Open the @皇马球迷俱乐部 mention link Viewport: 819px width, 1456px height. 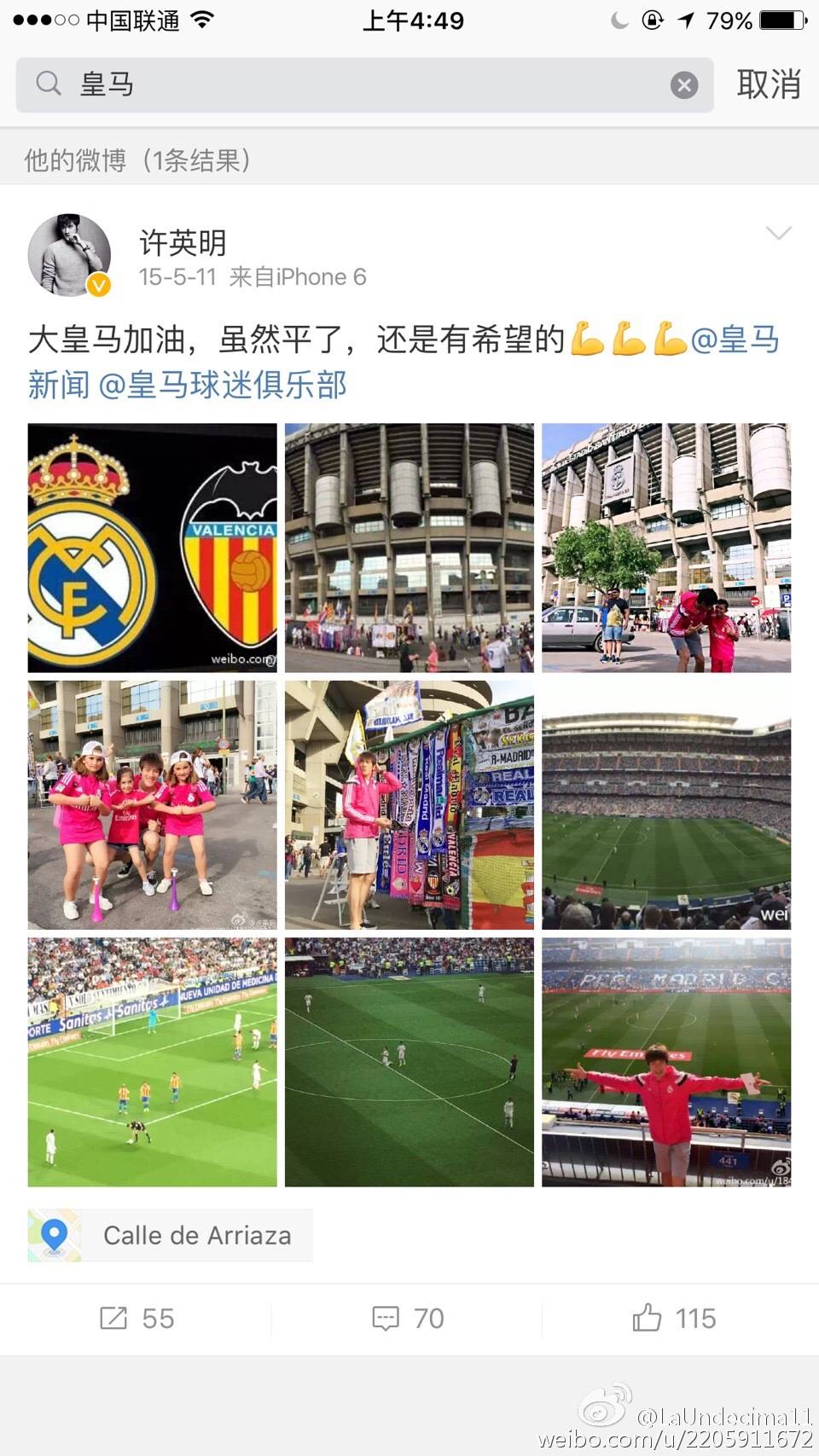[x=224, y=385]
